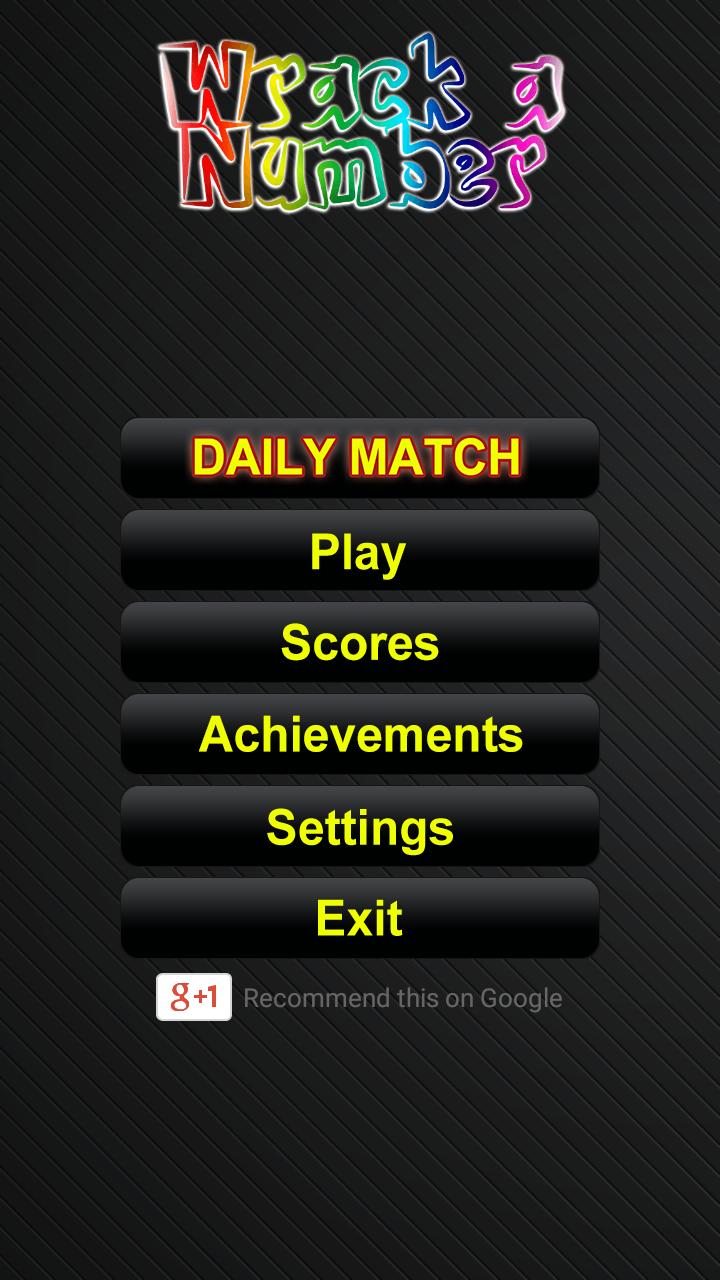Recommend this app with g+1 button
Screen dimensions: 720x1280
(194, 997)
